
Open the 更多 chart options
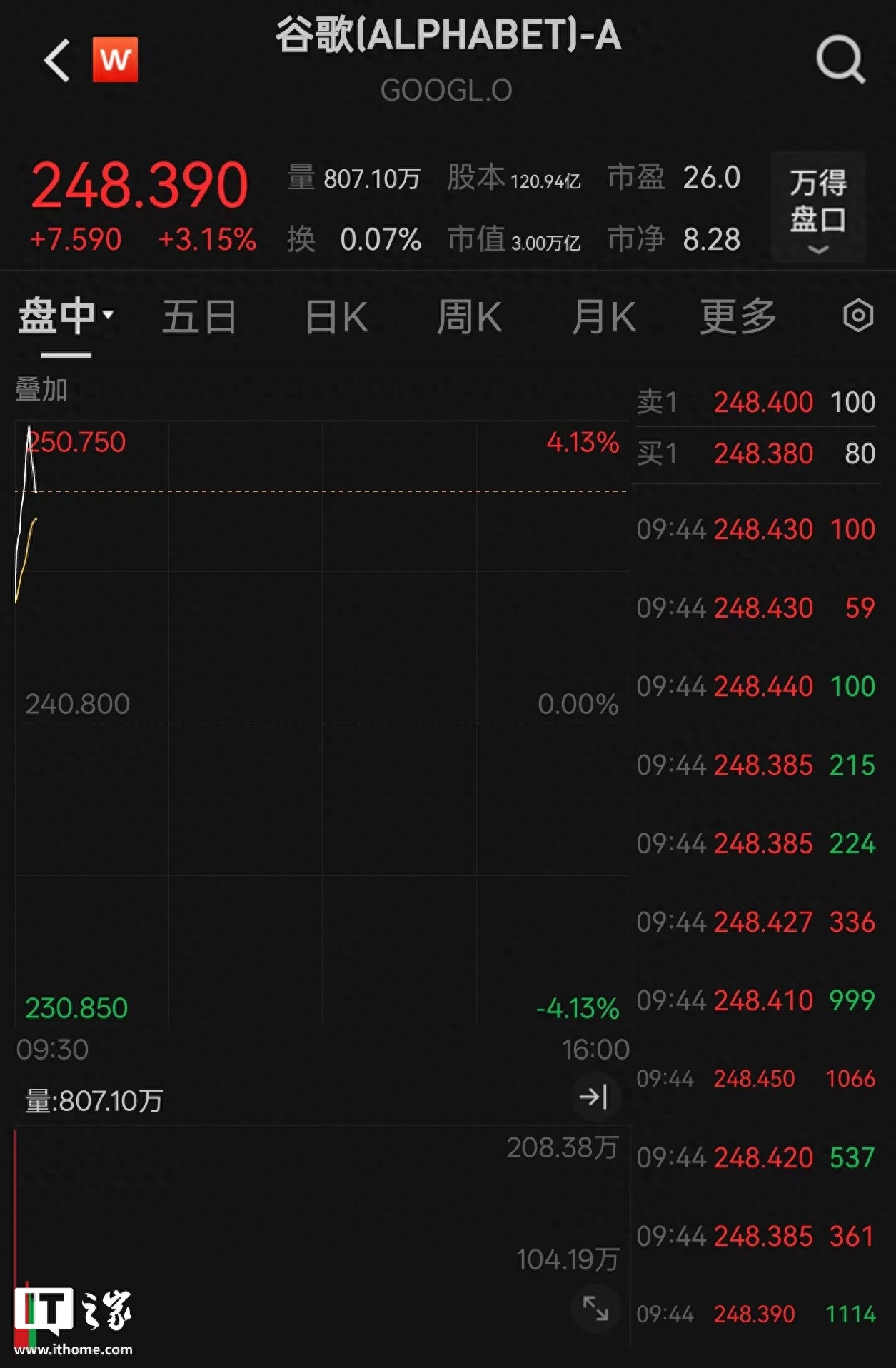click(738, 316)
